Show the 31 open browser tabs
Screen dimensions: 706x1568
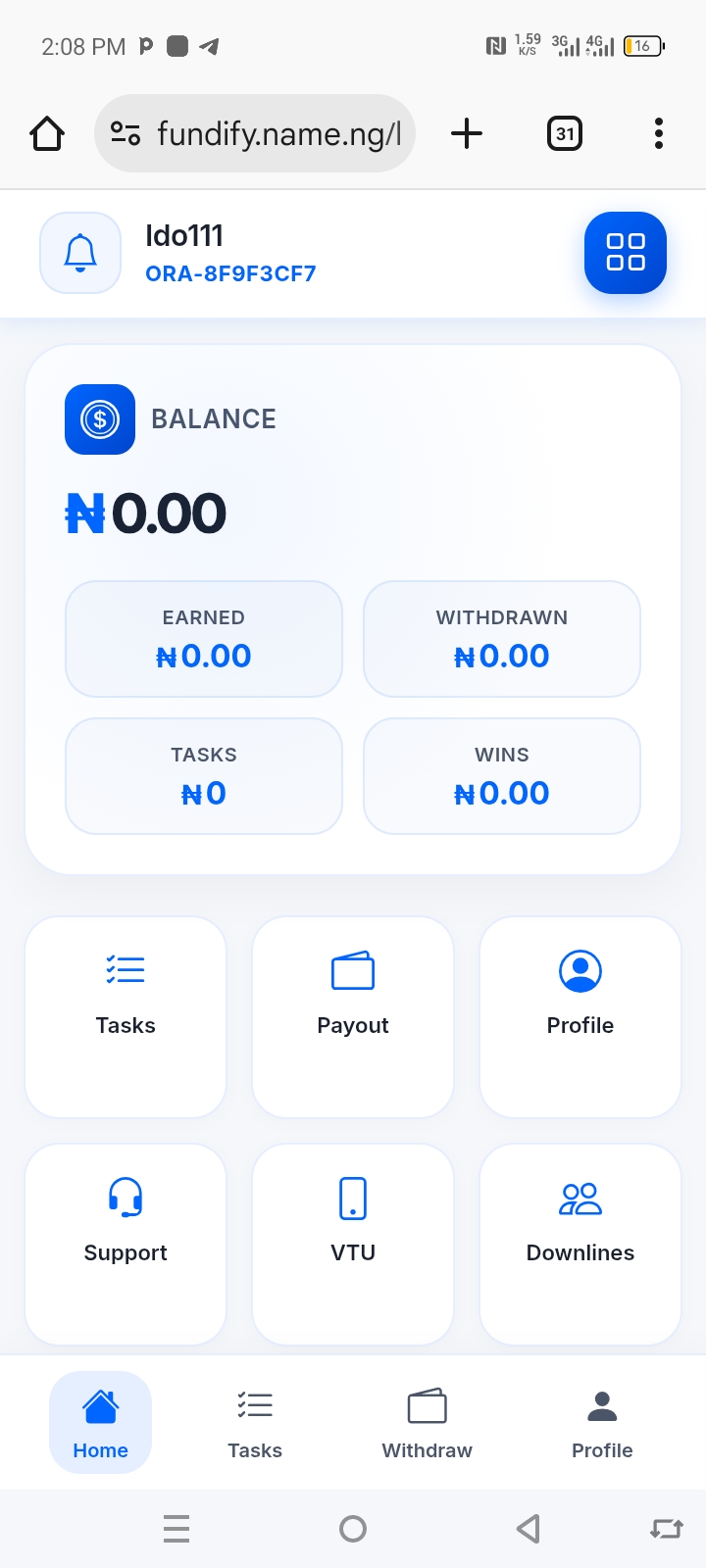(564, 133)
